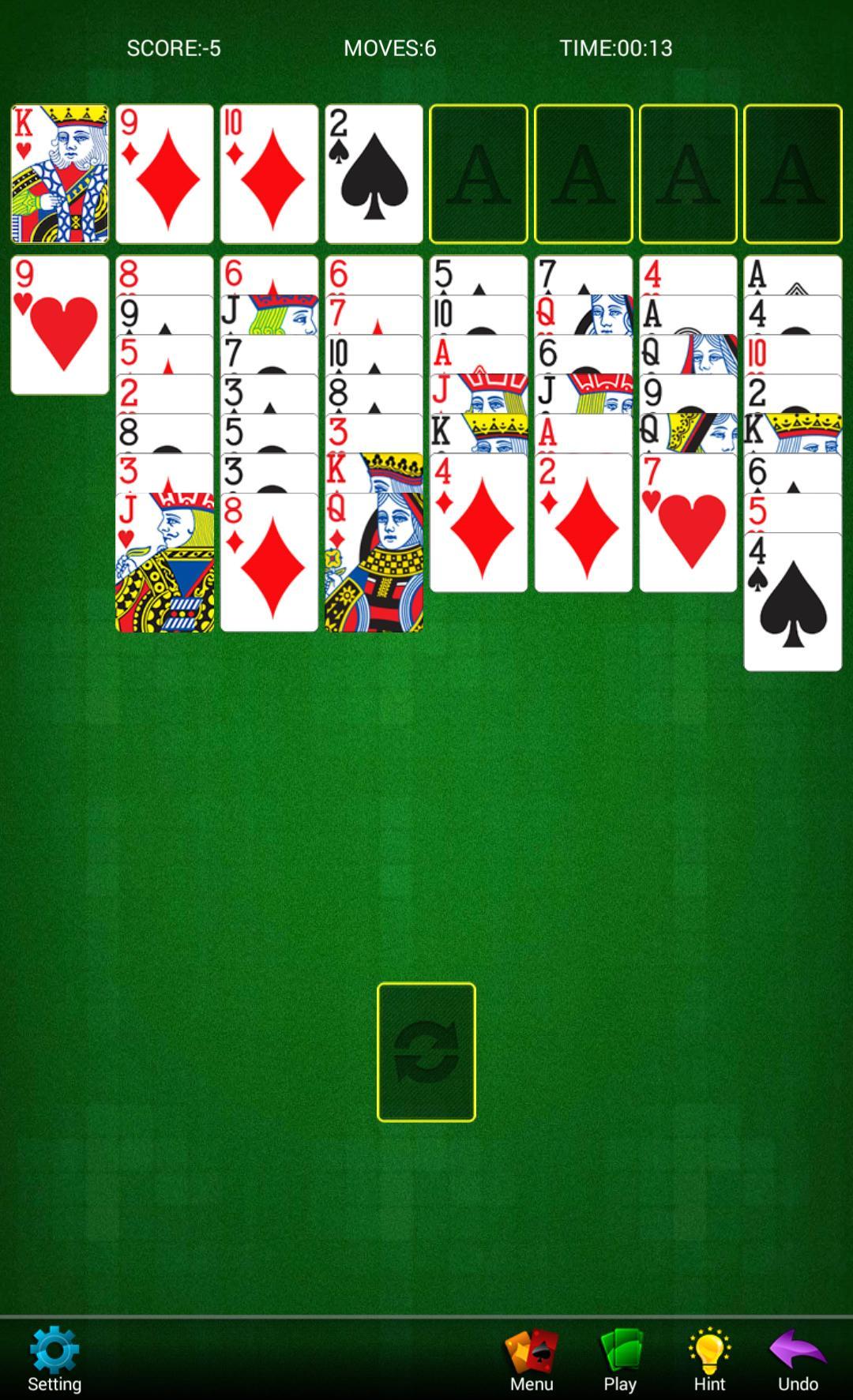This screenshot has width=853, height=1400.
Task: Get a Hint
Action: pos(709,1360)
